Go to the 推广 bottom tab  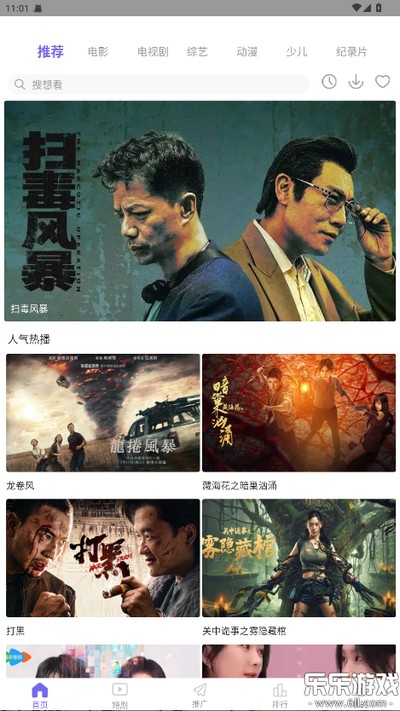point(200,696)
